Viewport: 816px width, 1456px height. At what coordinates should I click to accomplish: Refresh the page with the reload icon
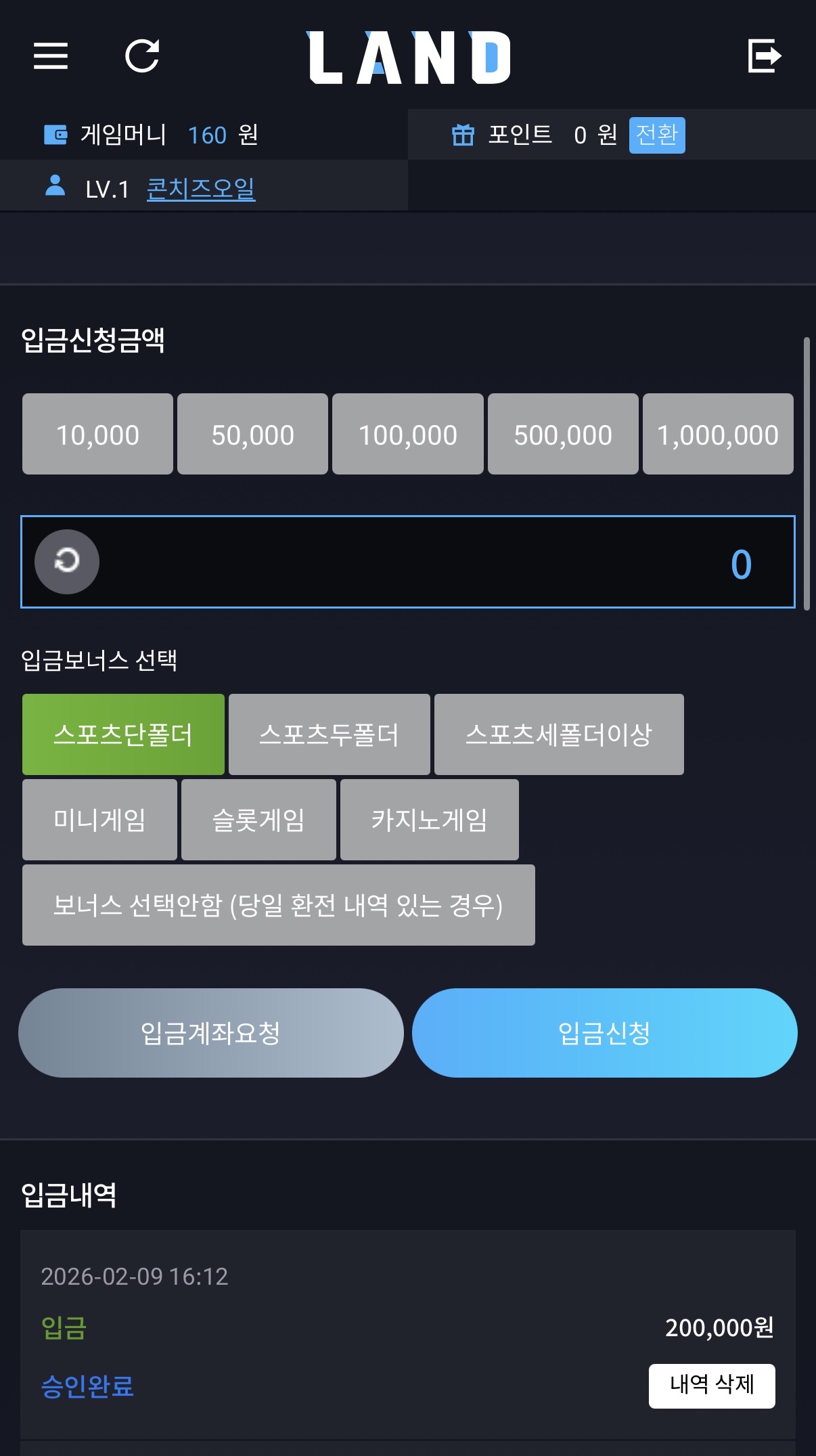143,56
